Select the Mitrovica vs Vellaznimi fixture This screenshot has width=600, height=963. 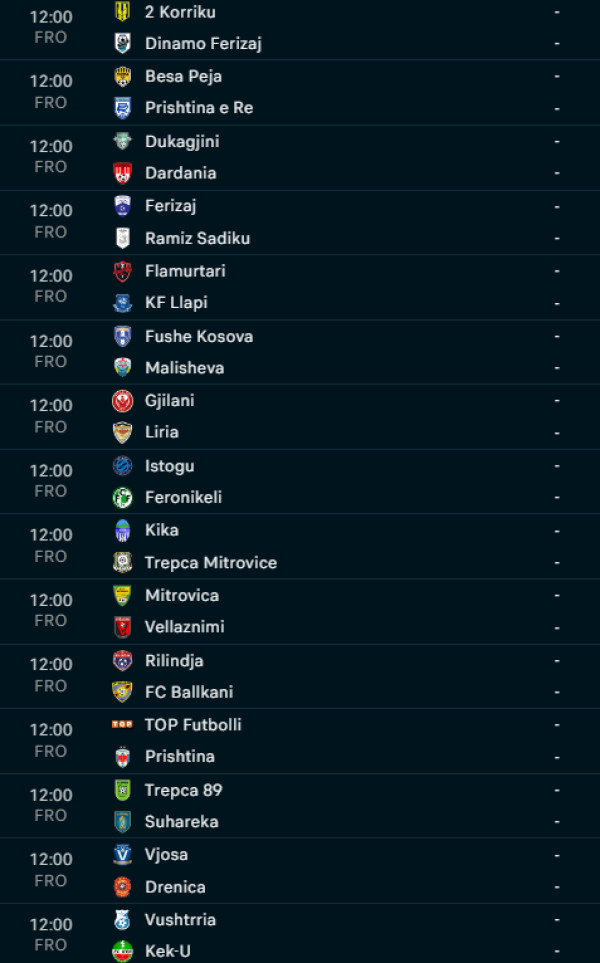pyautogui.click(x=300, y=611)
